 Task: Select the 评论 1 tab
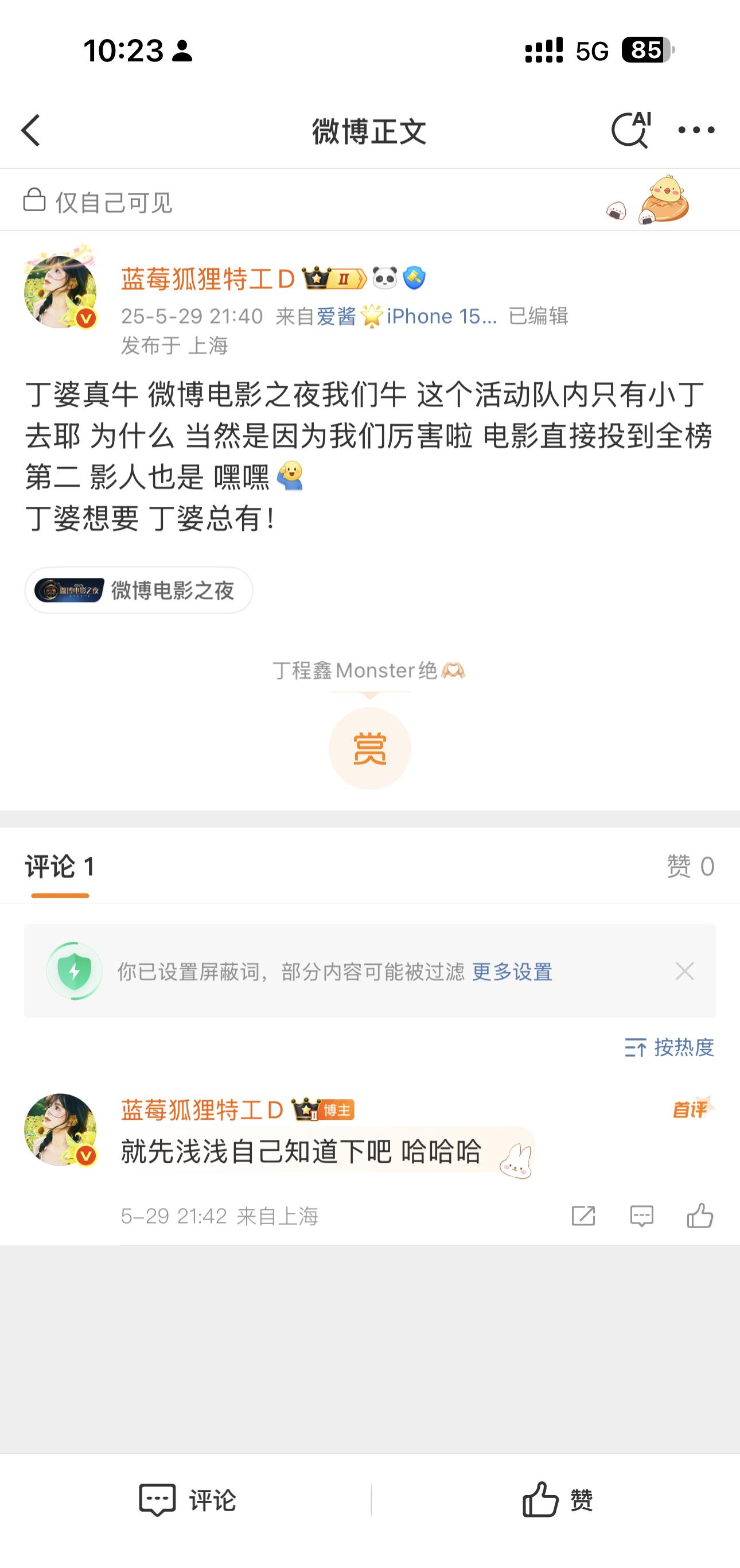click(x=60, y=866)
